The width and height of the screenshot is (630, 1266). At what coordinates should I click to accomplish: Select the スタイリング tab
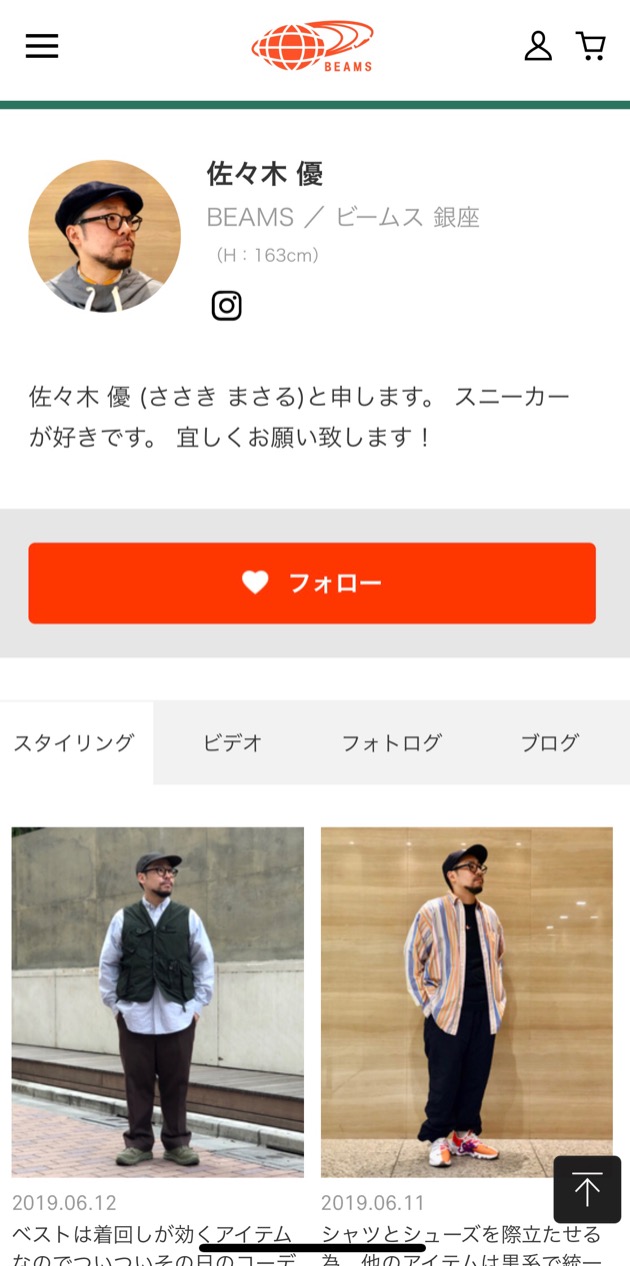point(75,743)
